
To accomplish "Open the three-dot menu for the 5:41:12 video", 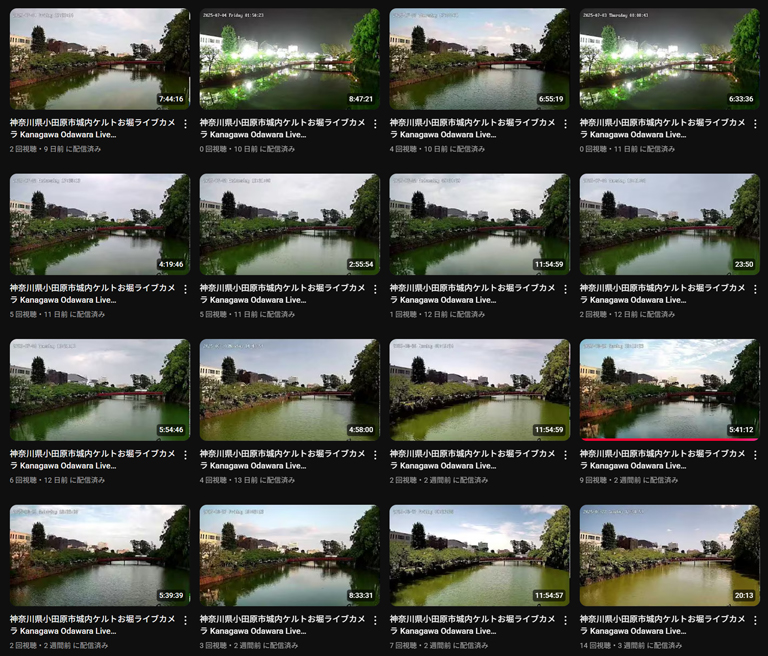I will pos(755,455).
